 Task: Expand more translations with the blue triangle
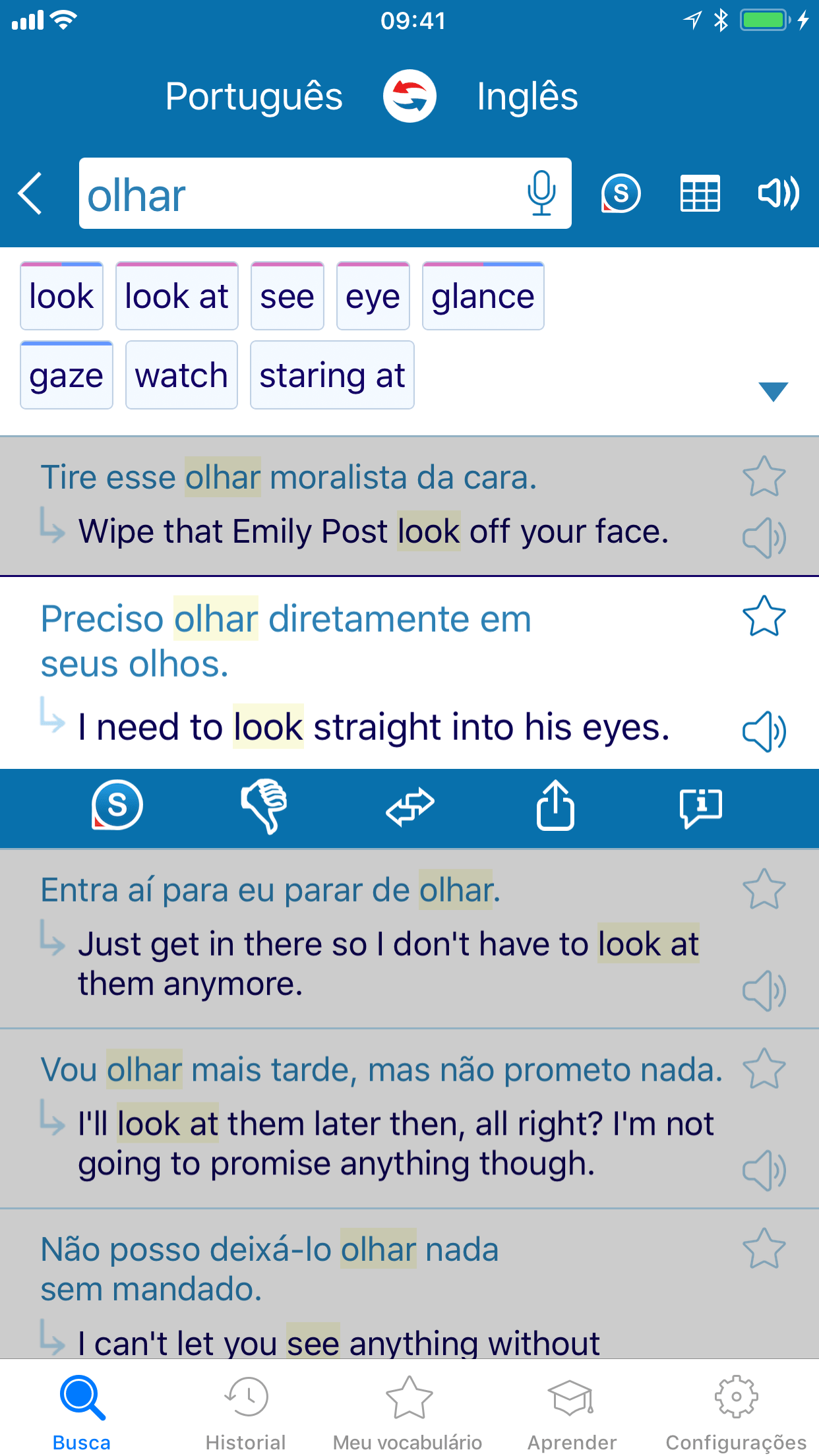point(773,392)
